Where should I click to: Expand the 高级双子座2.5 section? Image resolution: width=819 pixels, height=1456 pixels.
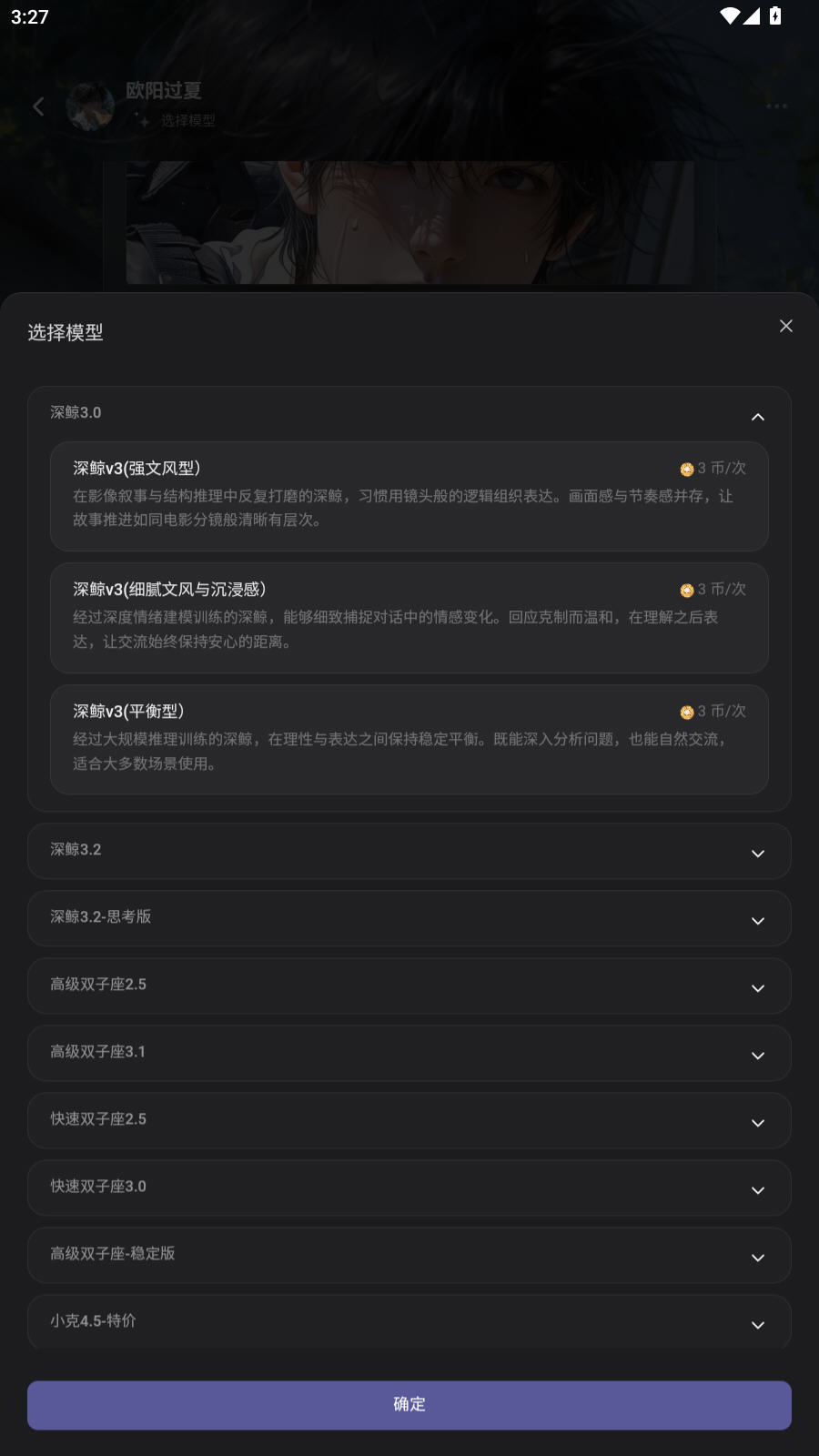pyautogui.click(x=409, y=986)
